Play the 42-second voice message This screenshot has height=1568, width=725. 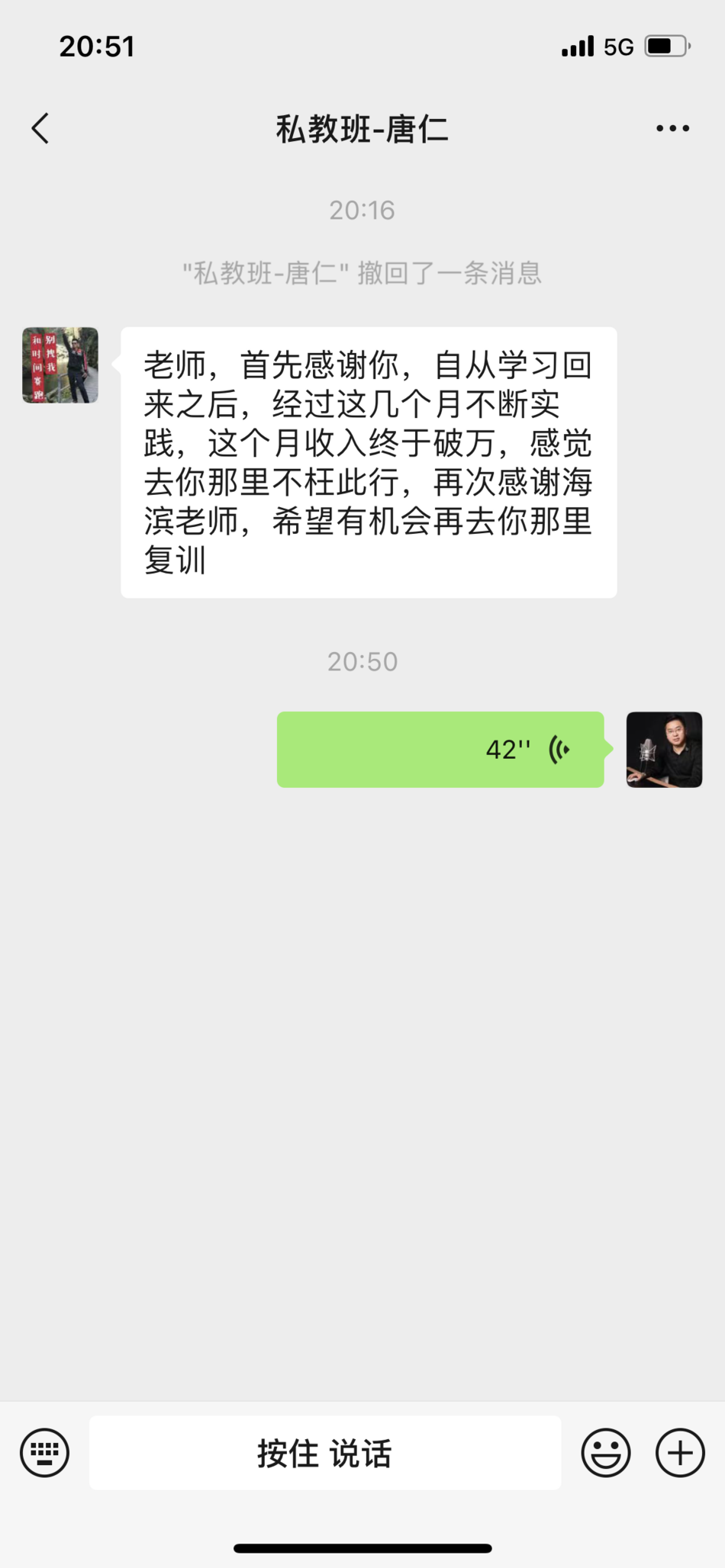[x=440, y=749]
